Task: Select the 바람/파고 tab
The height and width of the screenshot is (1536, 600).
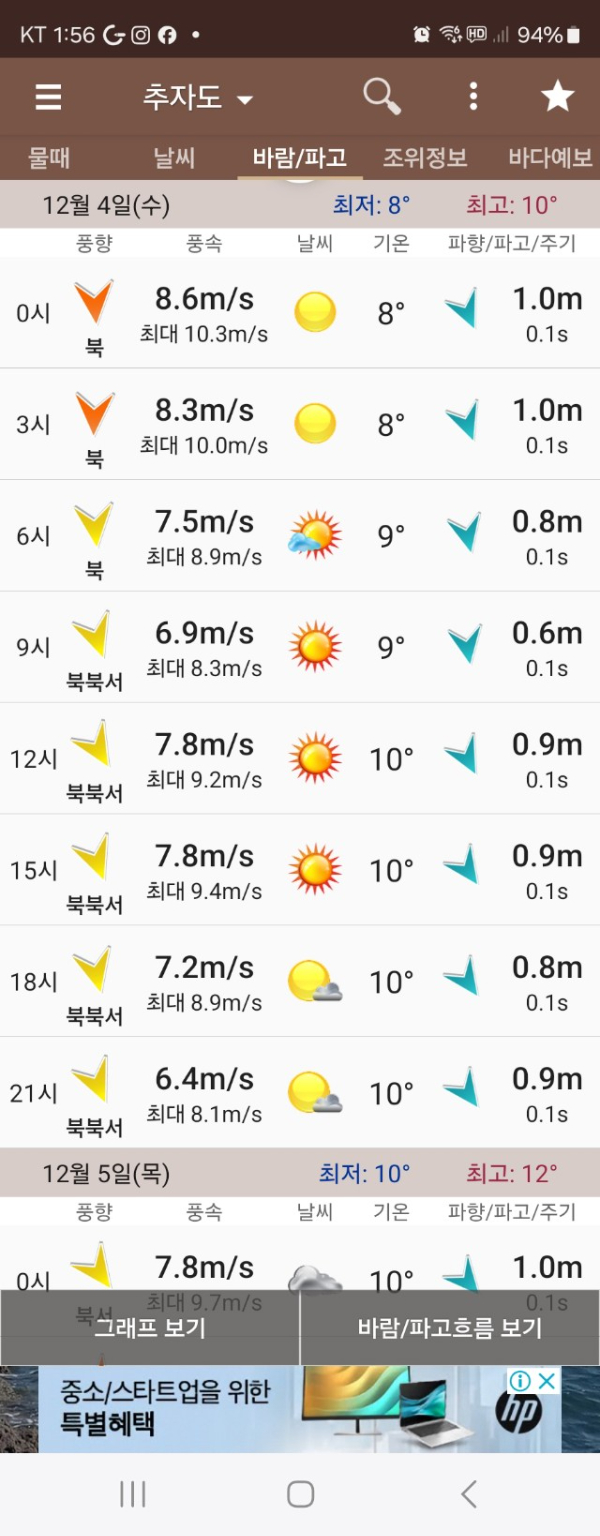Action: point(299,158)
